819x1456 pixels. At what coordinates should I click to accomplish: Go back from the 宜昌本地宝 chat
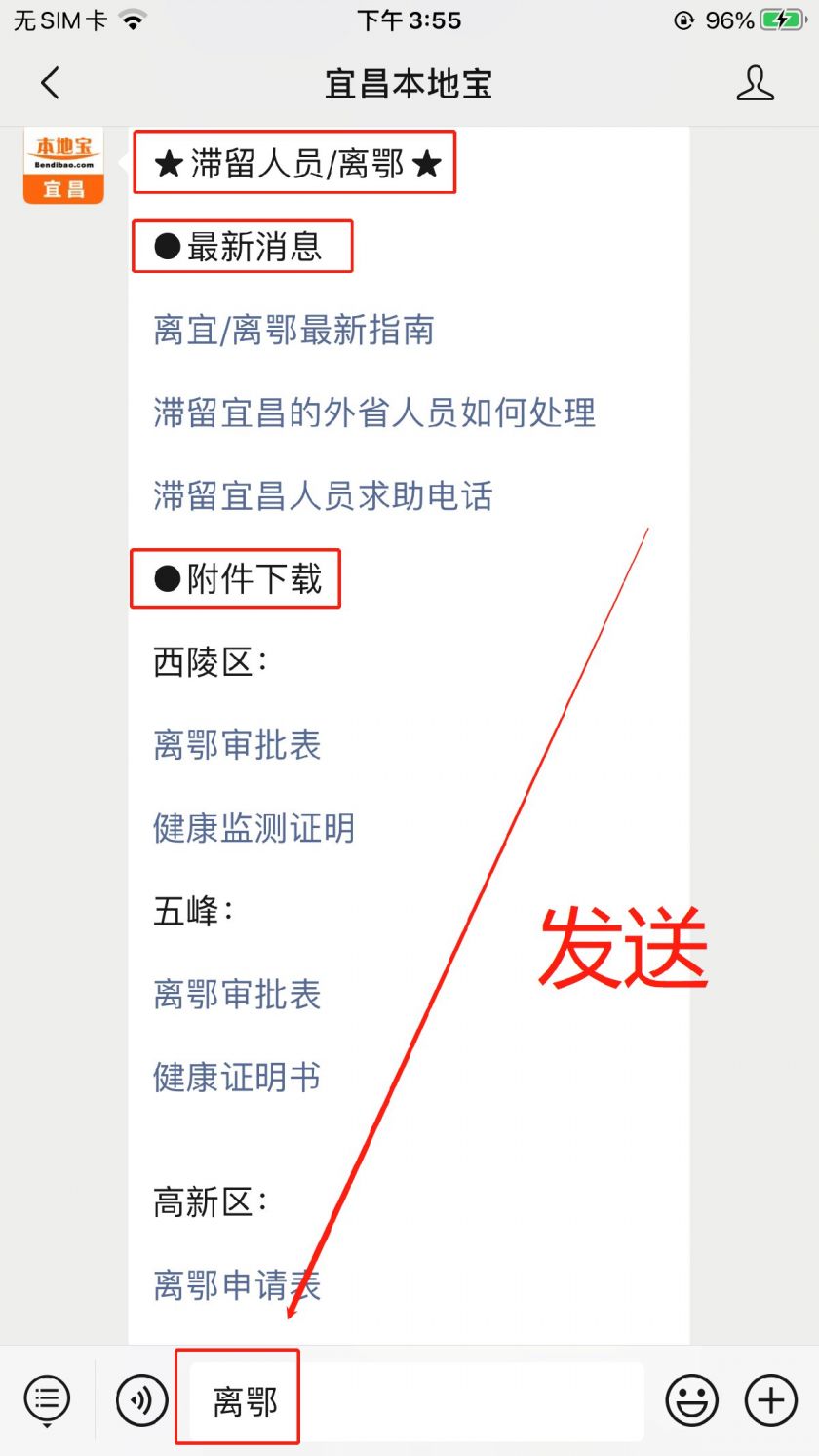coord(51,84)
